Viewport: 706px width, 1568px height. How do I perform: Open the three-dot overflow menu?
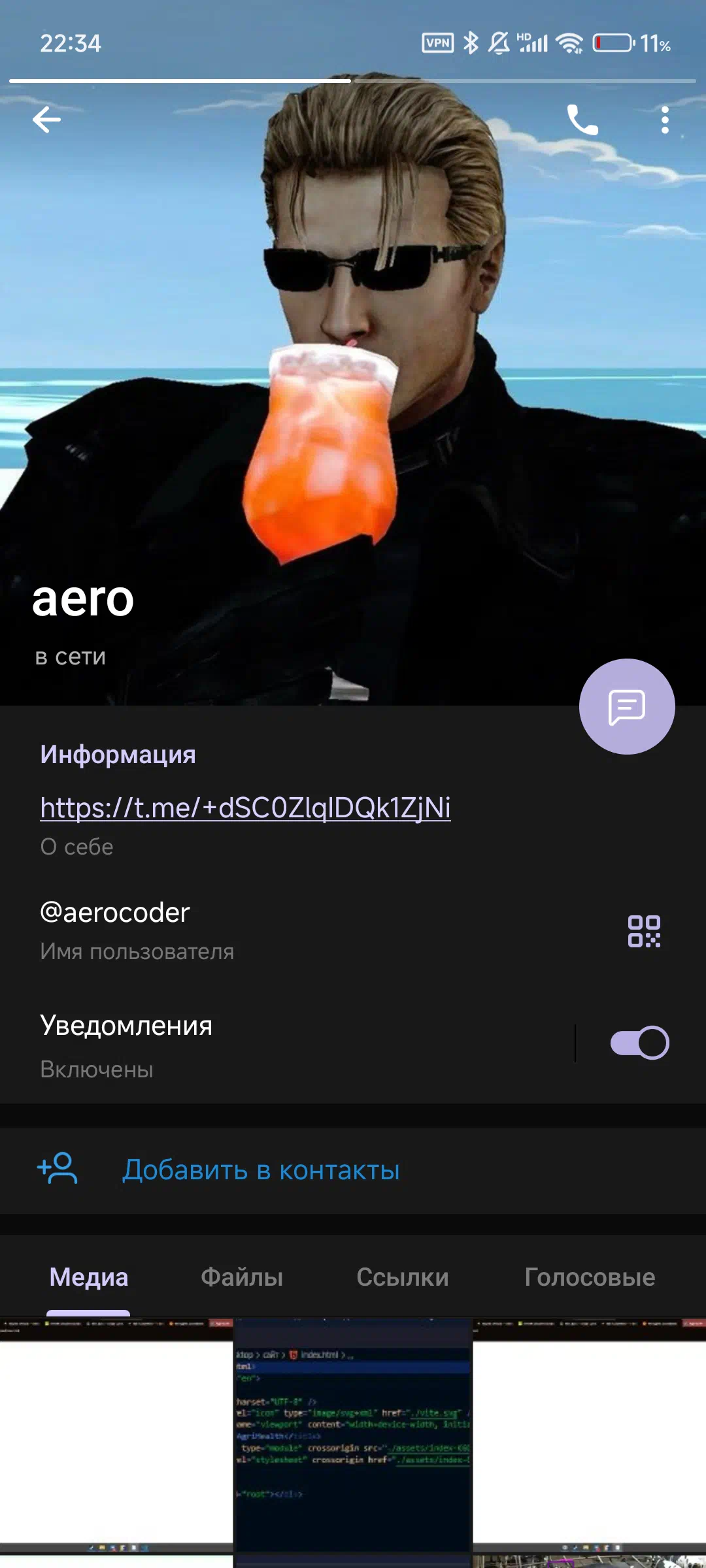coord(665,120)
